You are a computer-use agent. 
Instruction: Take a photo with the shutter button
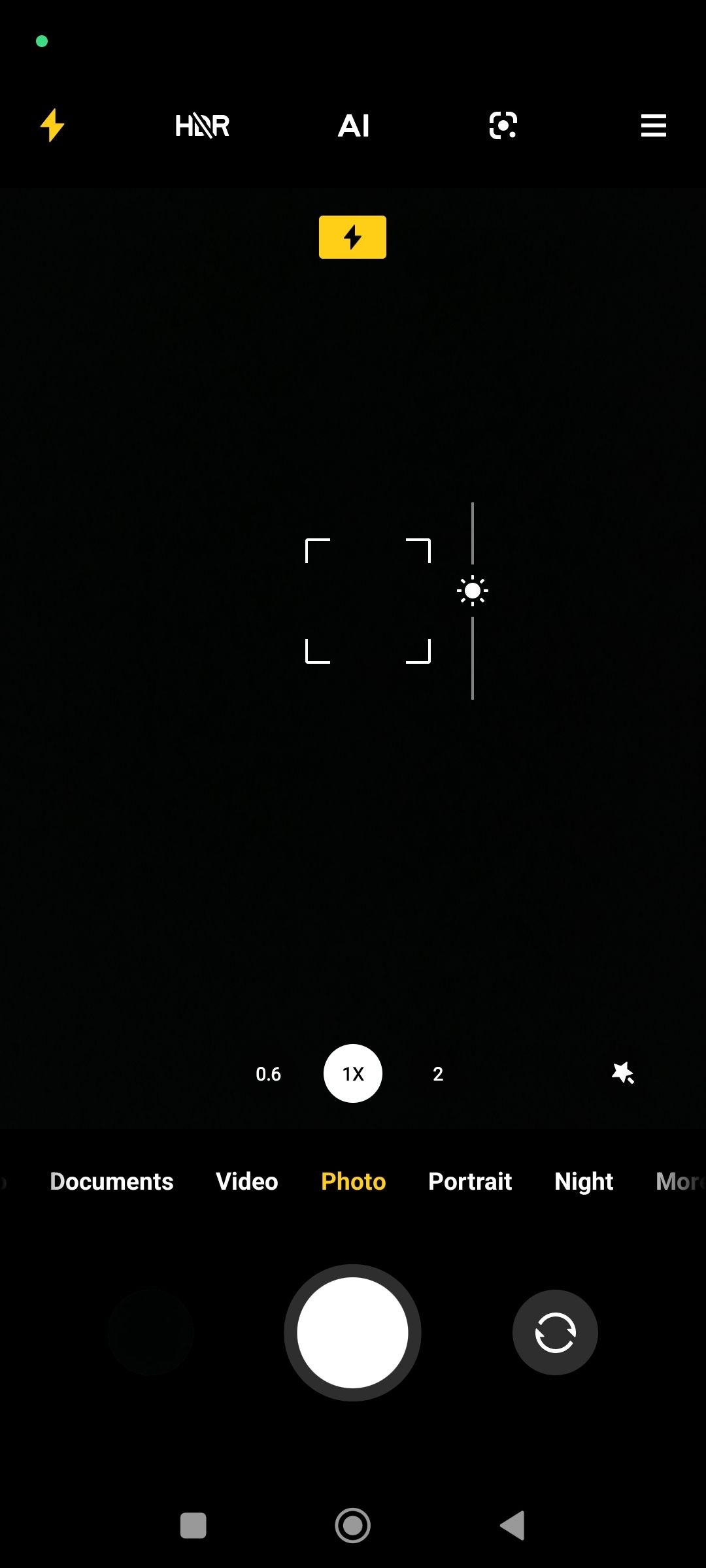click(353, 1332)
